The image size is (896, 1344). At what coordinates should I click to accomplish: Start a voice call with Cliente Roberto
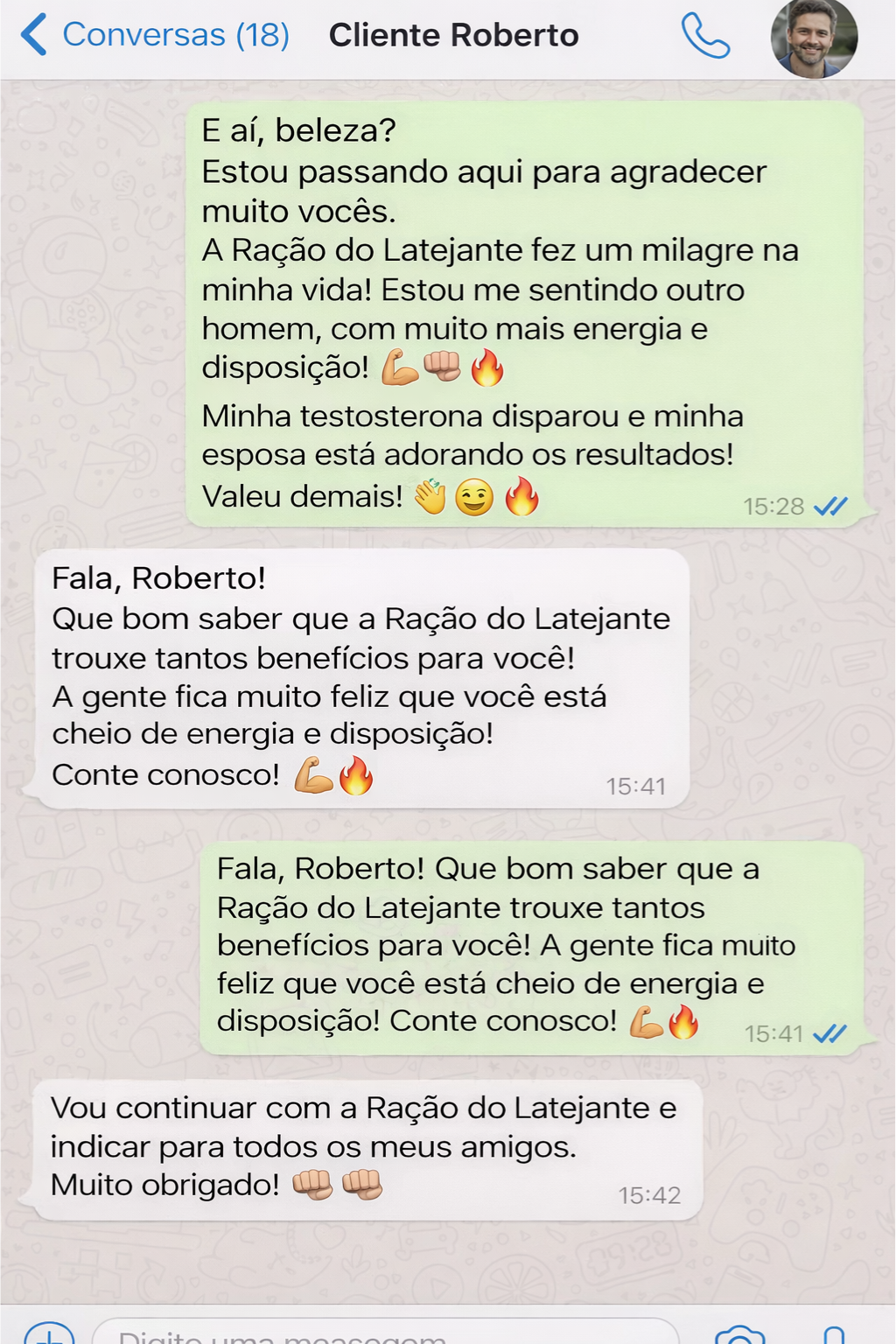pos(705,37)
